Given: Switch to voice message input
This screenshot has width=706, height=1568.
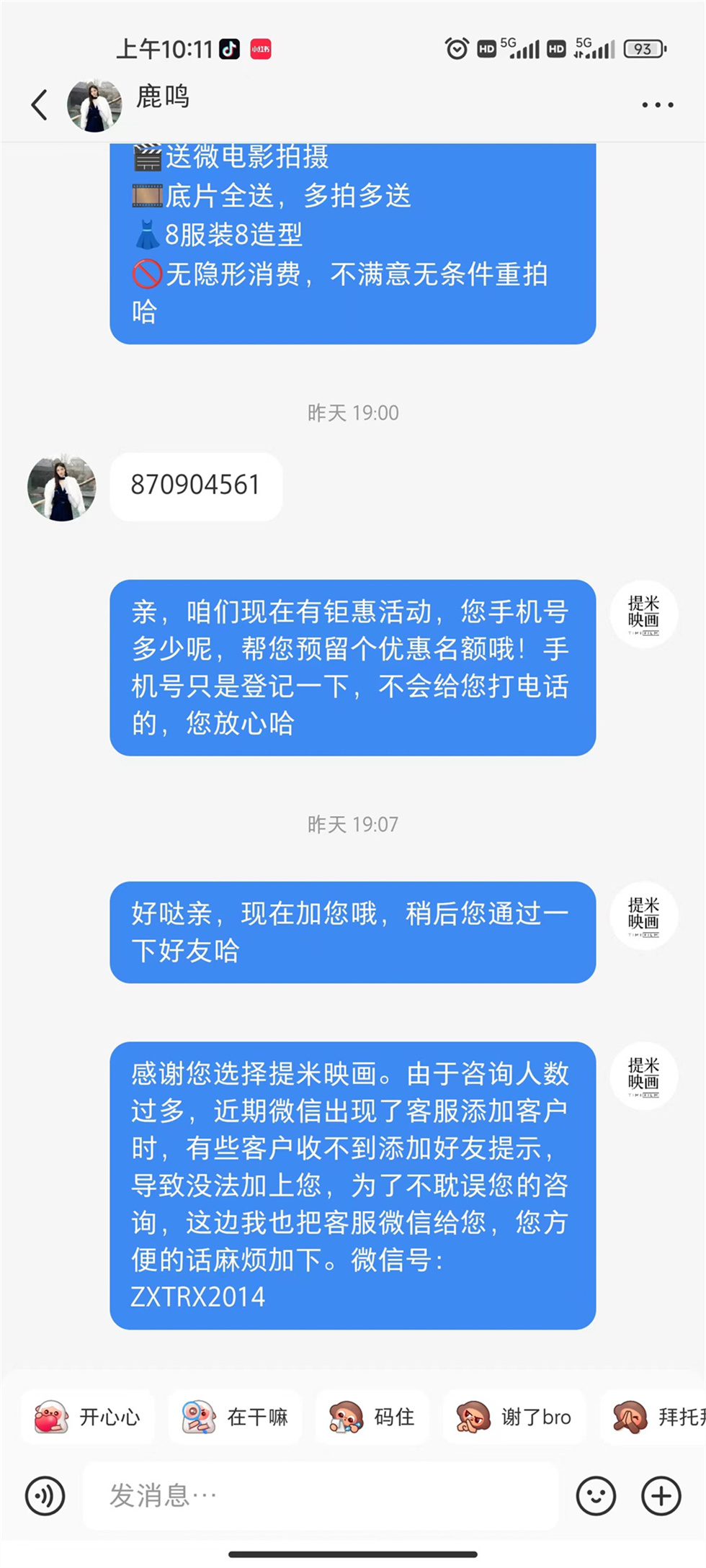Looking at the screenshot, I should [x=45, y=1496].
